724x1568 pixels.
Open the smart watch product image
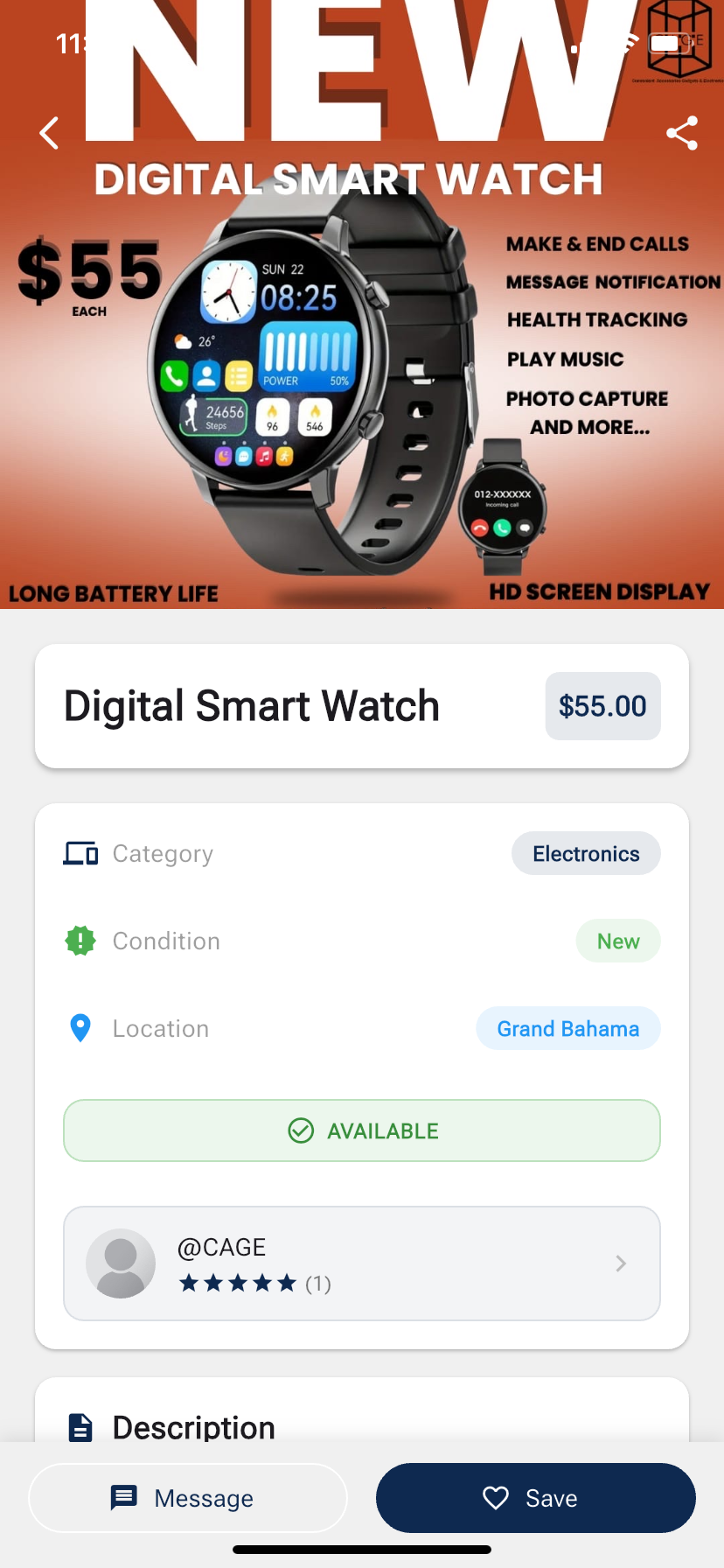pos(362,376)
